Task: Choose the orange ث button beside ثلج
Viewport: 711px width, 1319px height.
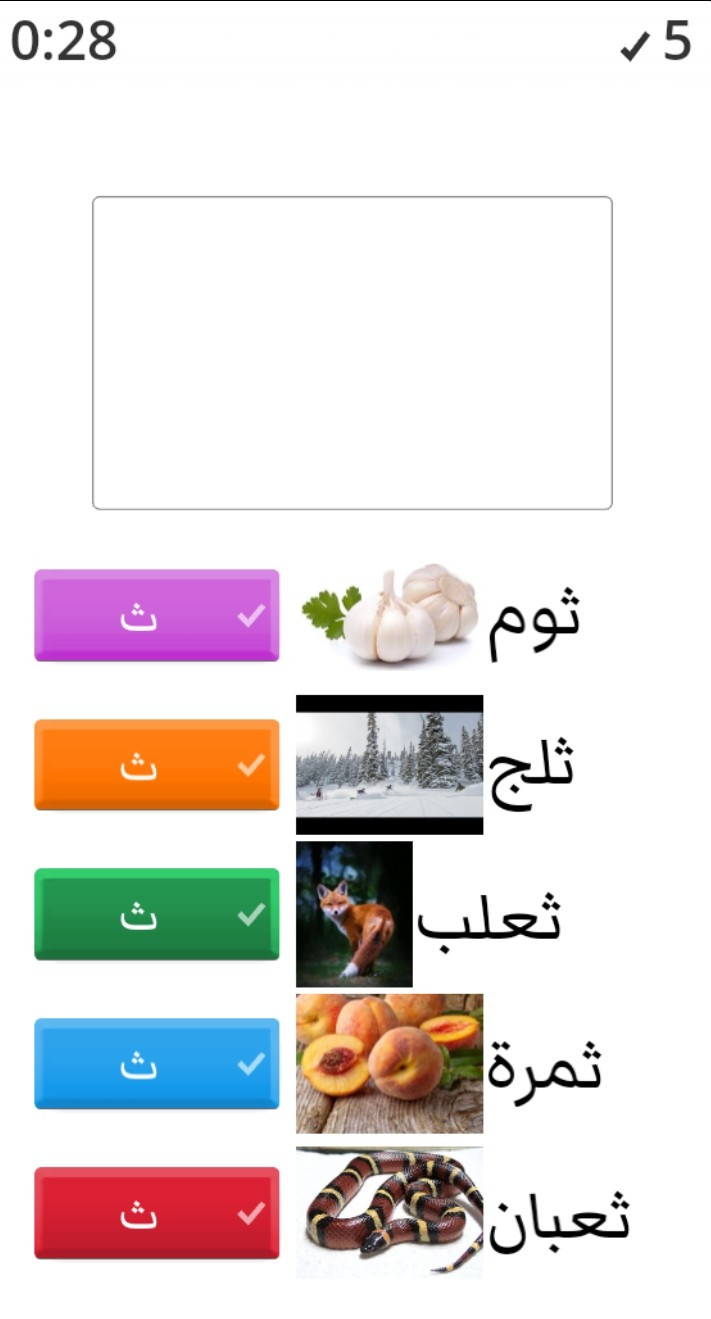Action: (157, 765)
